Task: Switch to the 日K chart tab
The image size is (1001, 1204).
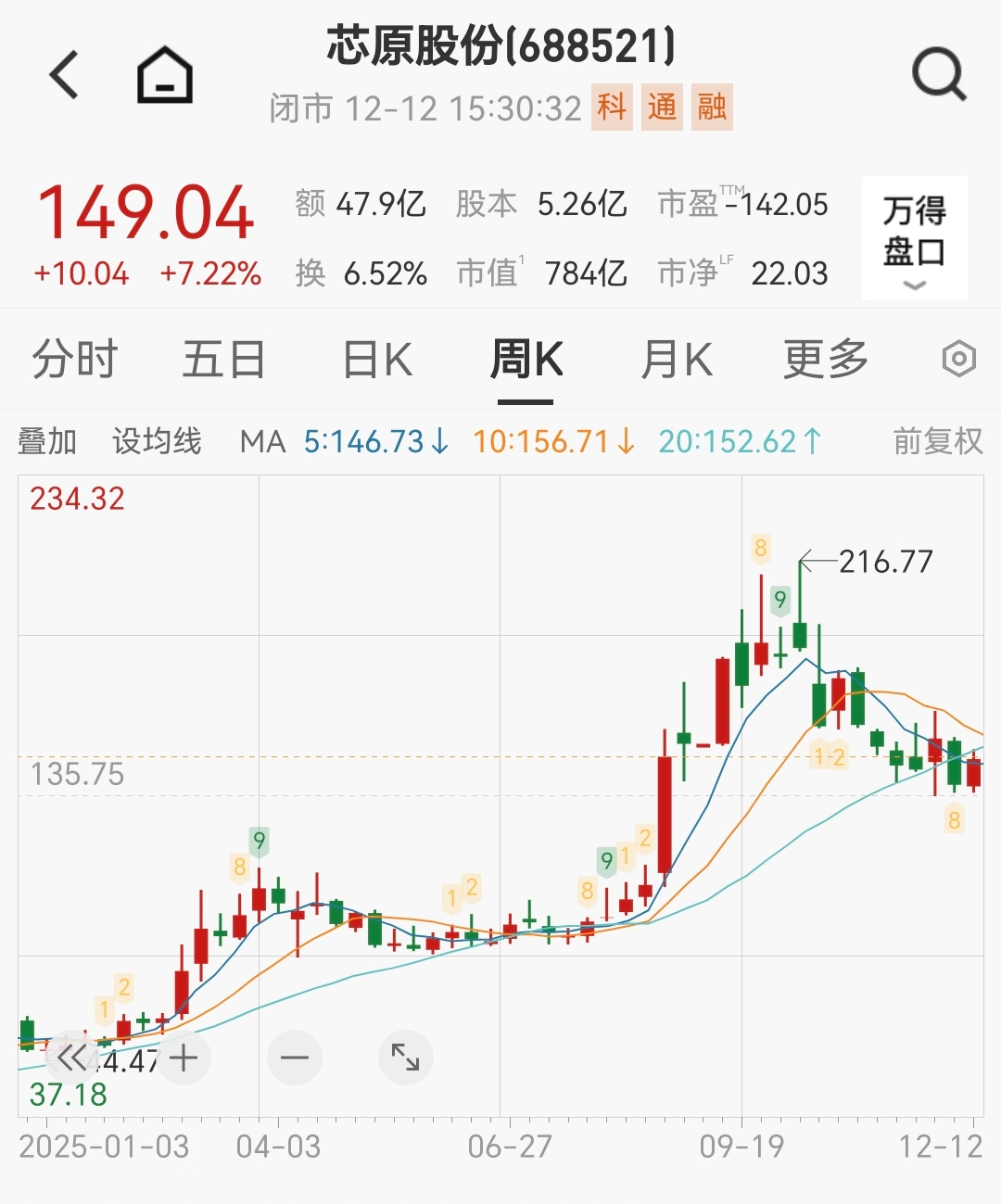Action: 377,360
